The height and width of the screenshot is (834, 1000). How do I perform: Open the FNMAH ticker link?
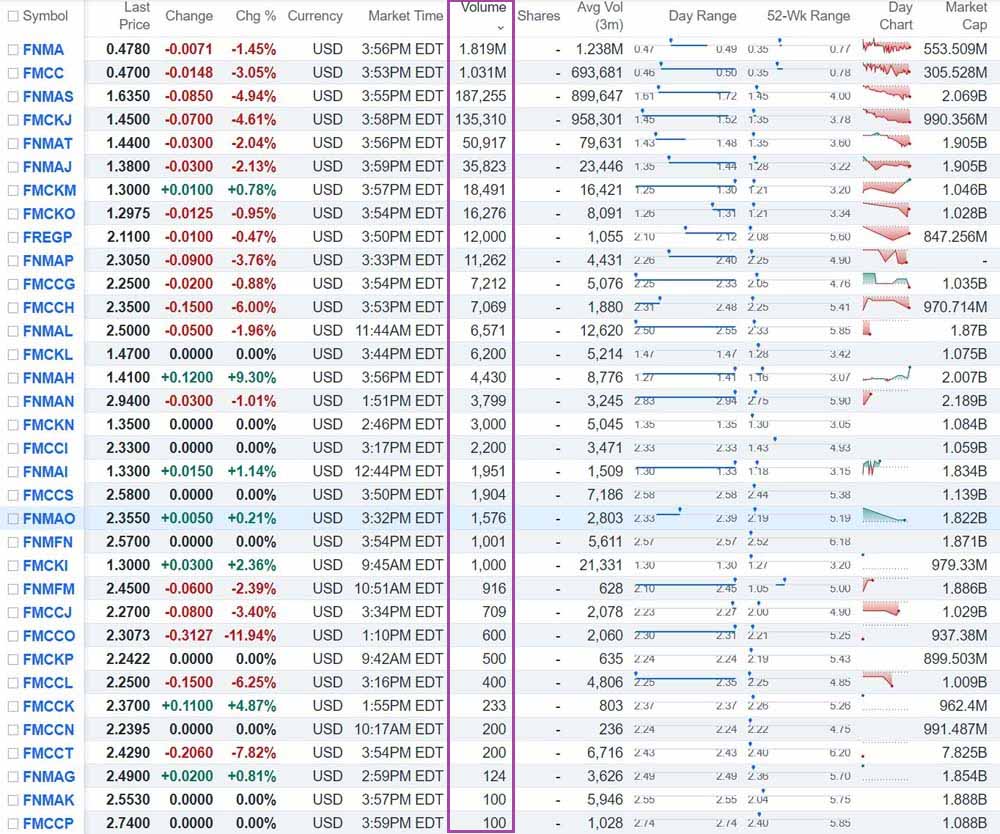pos(48,378)
